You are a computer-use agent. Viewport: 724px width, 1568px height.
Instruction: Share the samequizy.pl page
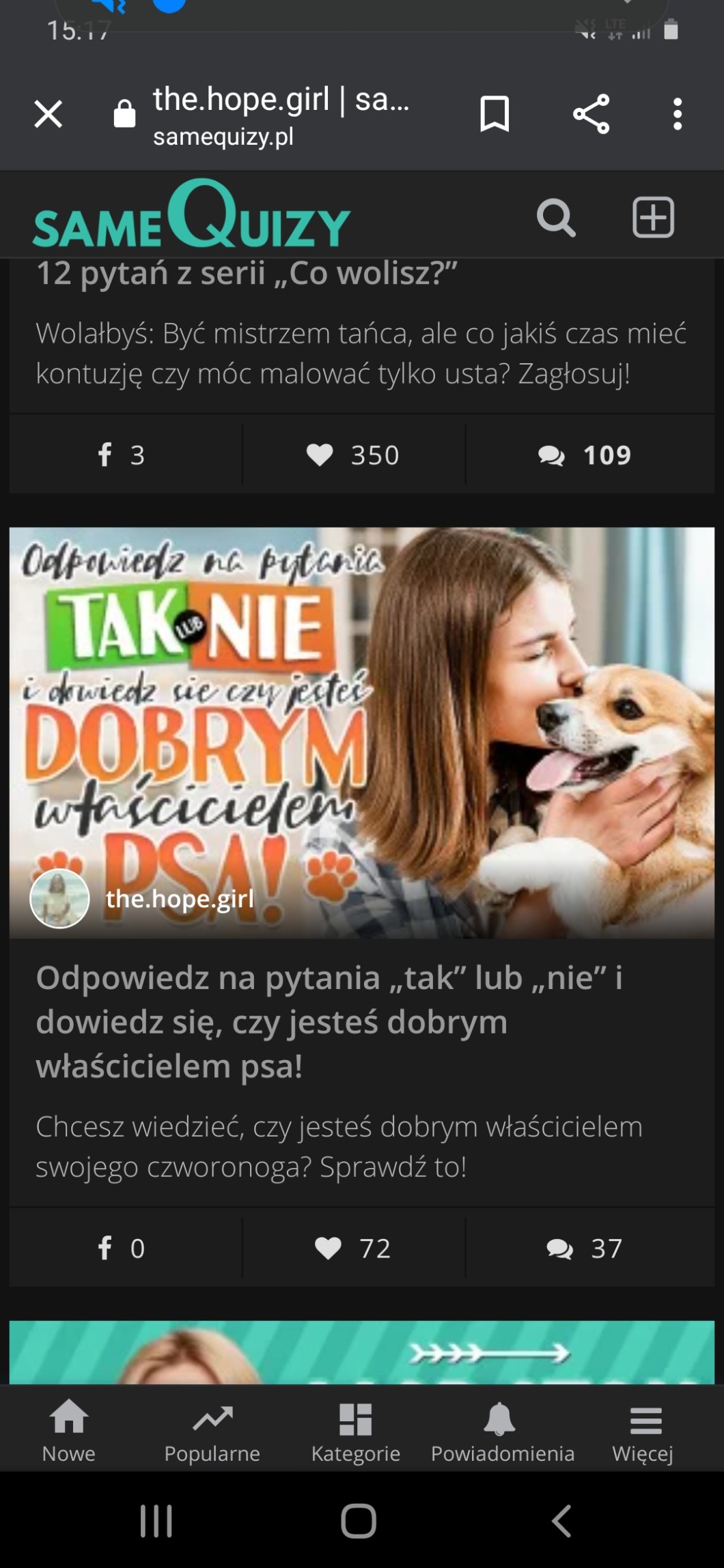[591, 114]
